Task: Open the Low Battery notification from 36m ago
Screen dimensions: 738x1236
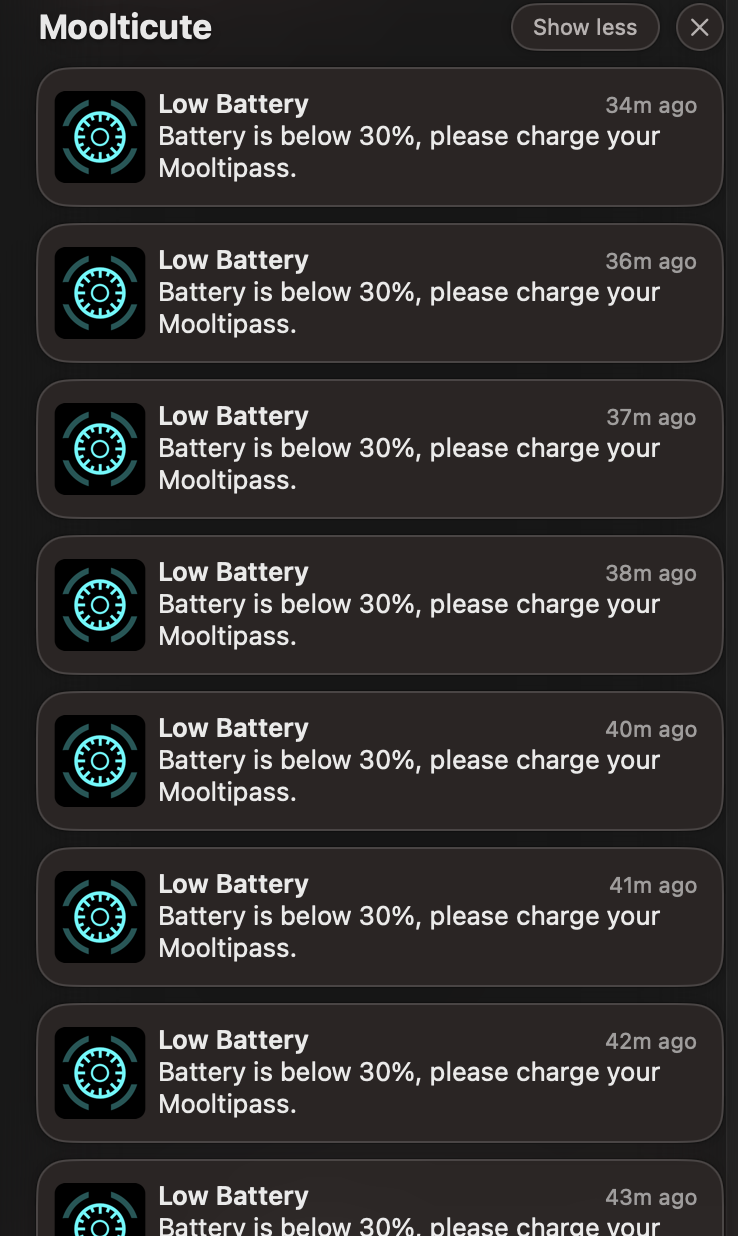Action: (380, 293)
